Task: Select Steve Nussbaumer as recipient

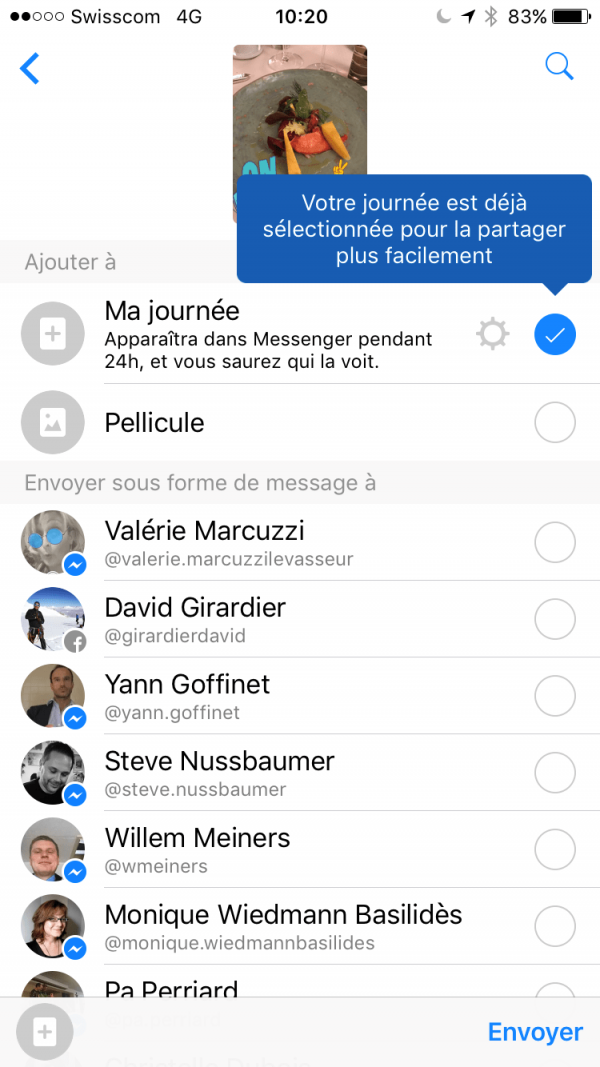Action: click(x=555, y=773)
